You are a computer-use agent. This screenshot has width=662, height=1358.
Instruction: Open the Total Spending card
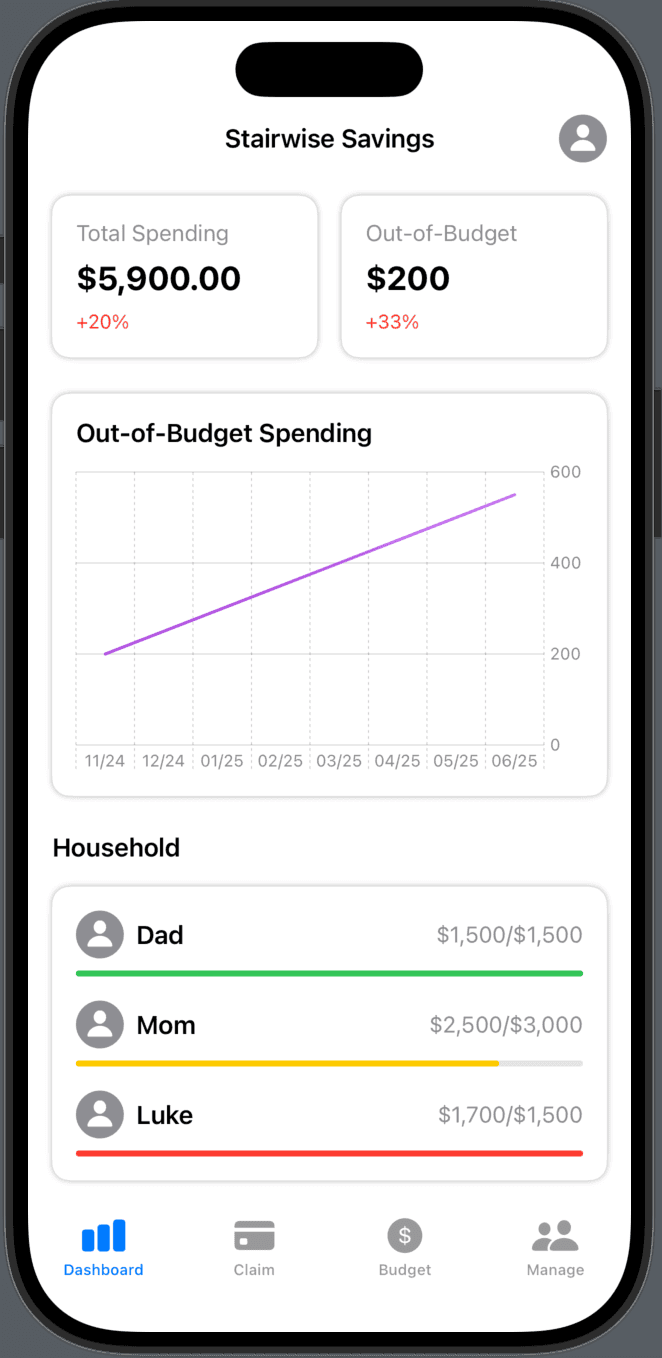click(185, 276)
